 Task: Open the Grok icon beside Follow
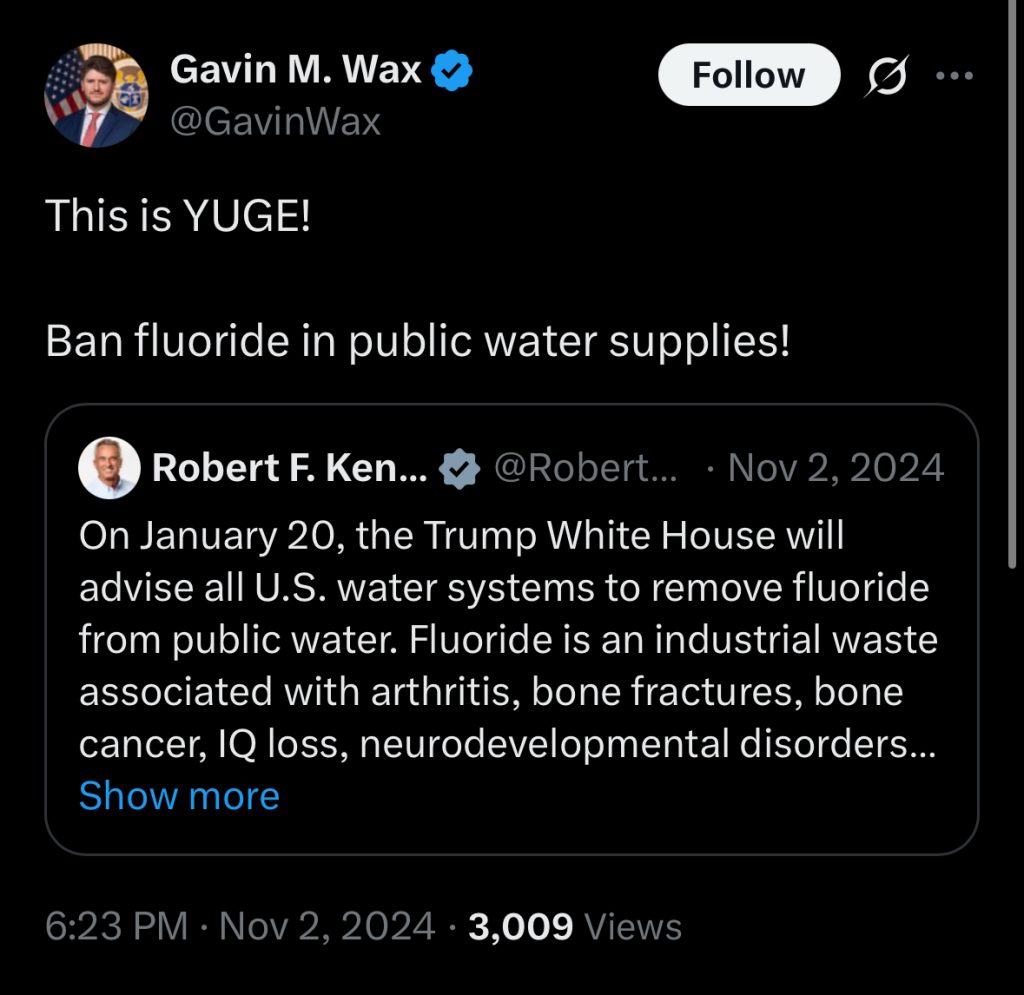(x=885, y=76)
